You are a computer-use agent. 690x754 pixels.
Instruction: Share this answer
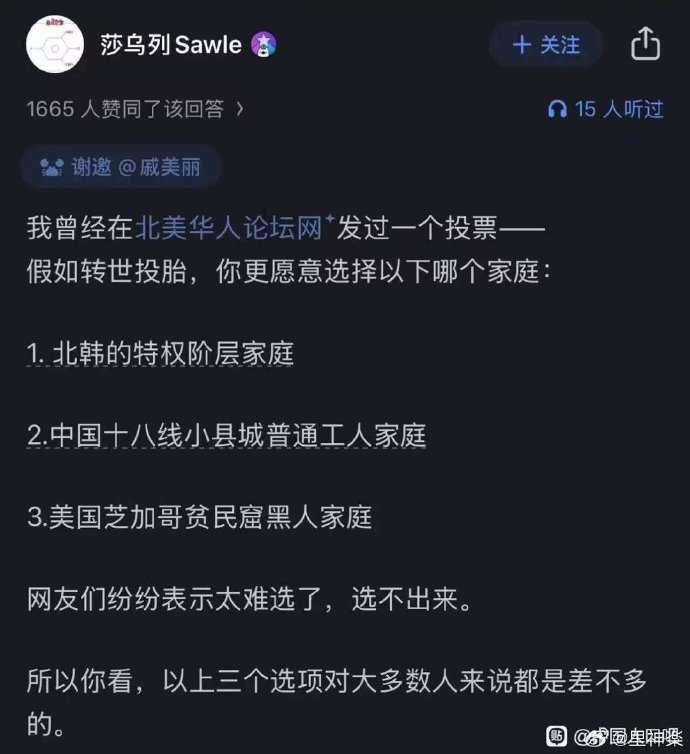pos(646,45)
